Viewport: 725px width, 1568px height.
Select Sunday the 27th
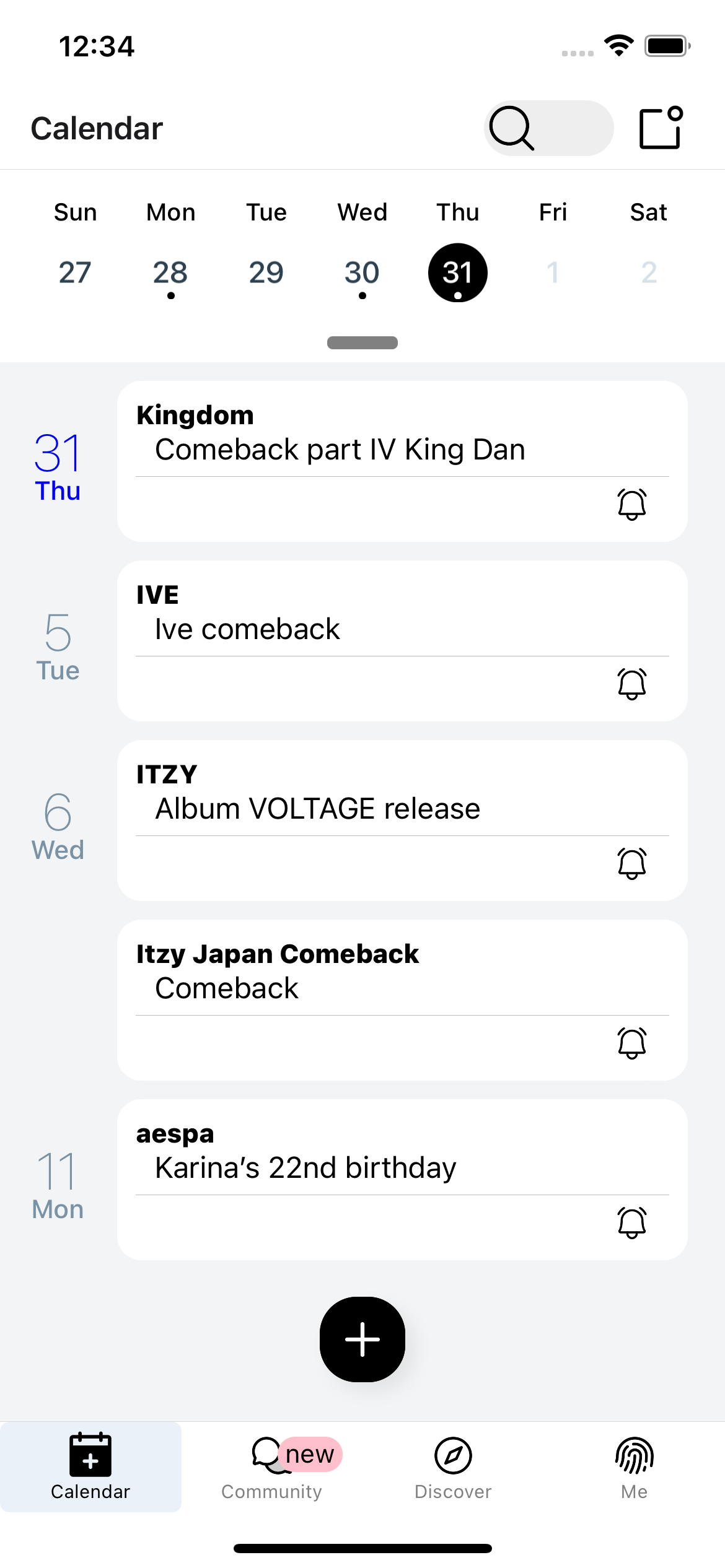[x=75, y=272]
